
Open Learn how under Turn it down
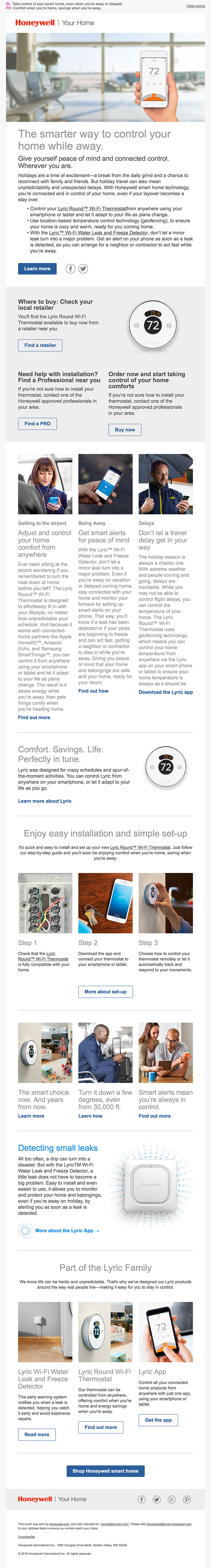pos(90,1116)
